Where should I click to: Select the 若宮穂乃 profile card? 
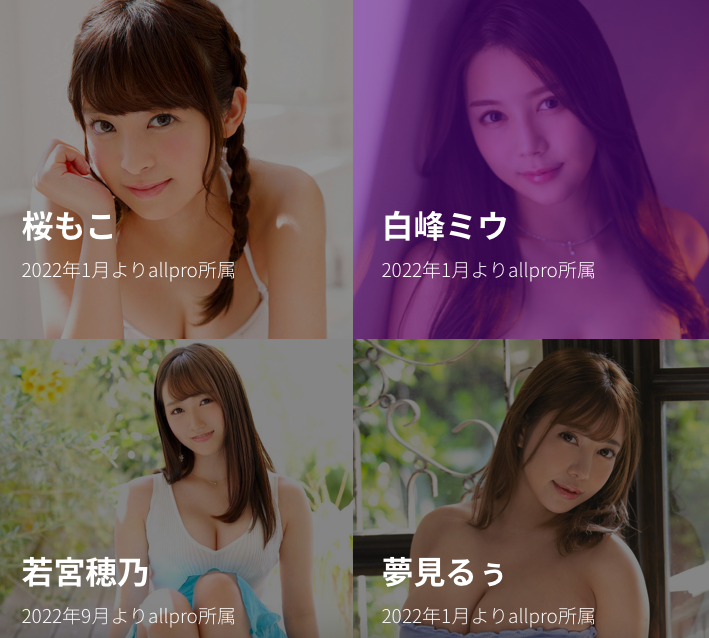176,490
